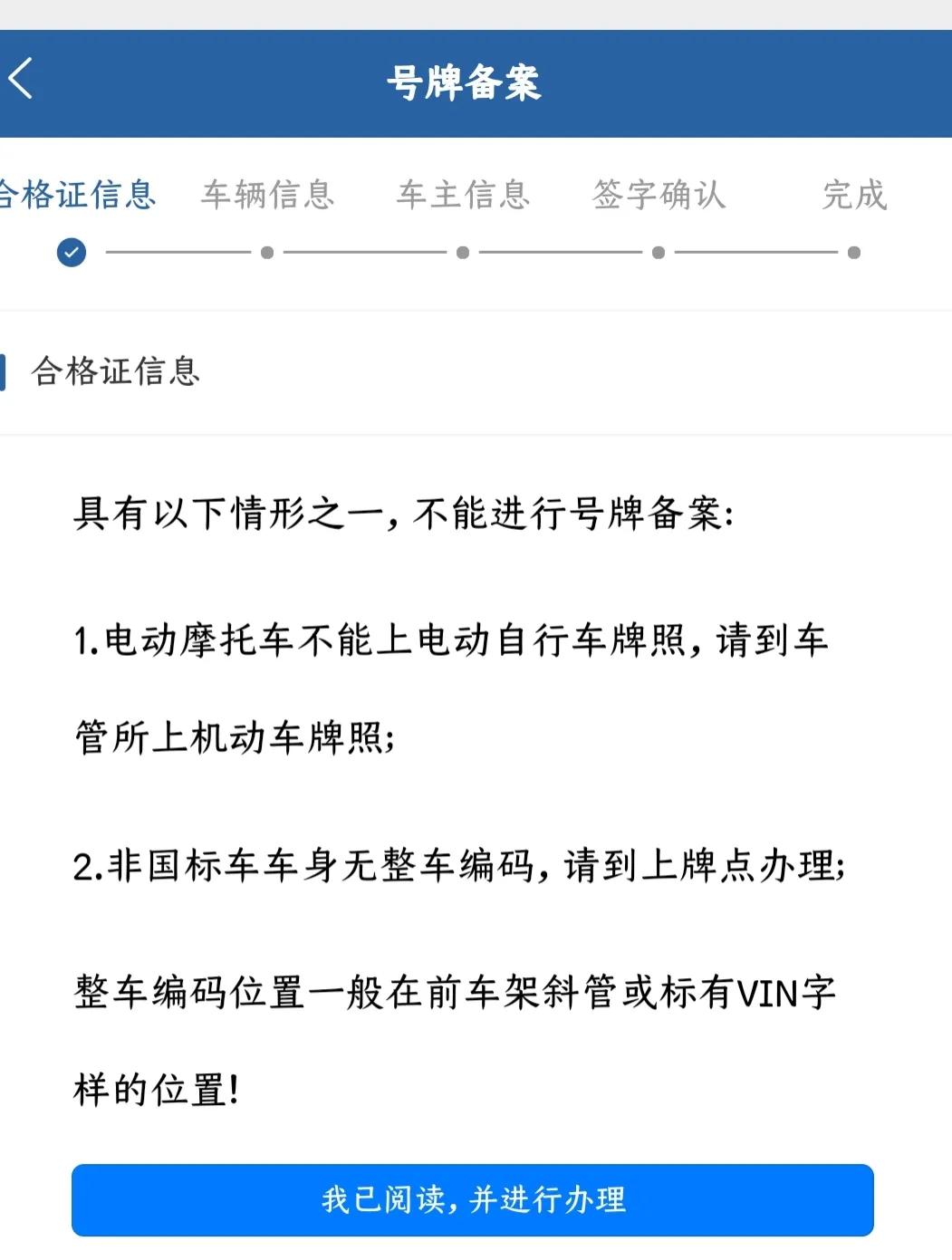The image size is (952, 1260).
Task: Click the progress dot under 完成
Action: (x=852, y=253)
